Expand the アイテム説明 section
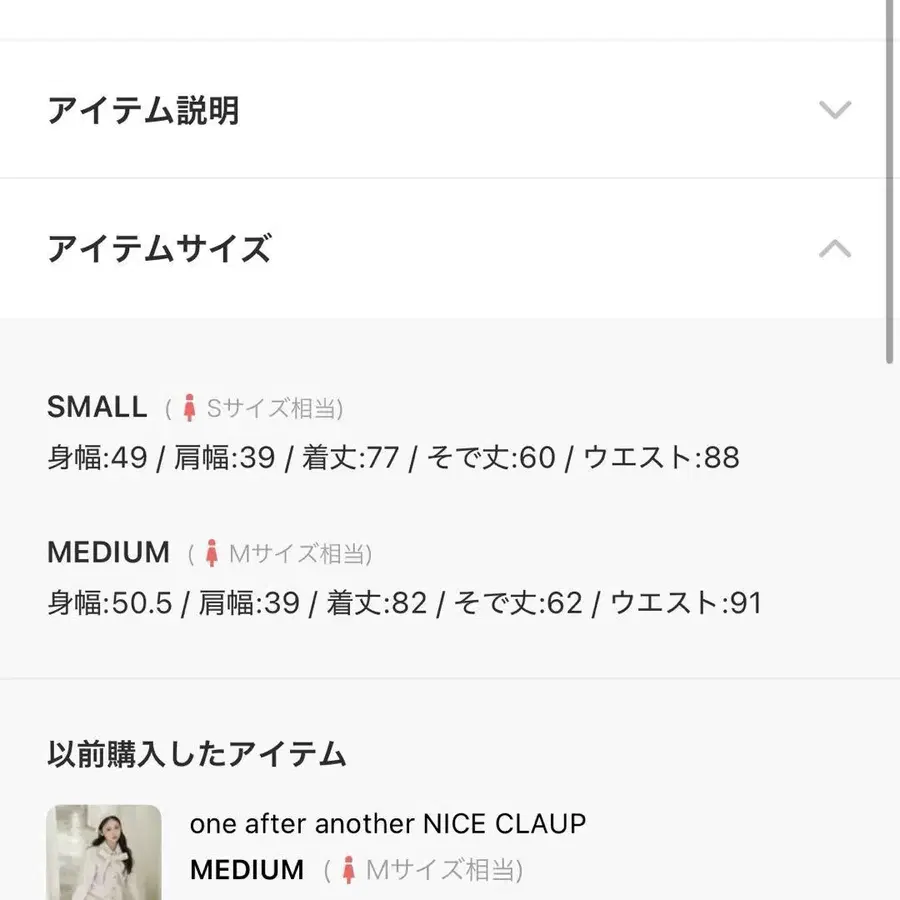Screen dimensions: 900x900 click(x=834, y=110)
